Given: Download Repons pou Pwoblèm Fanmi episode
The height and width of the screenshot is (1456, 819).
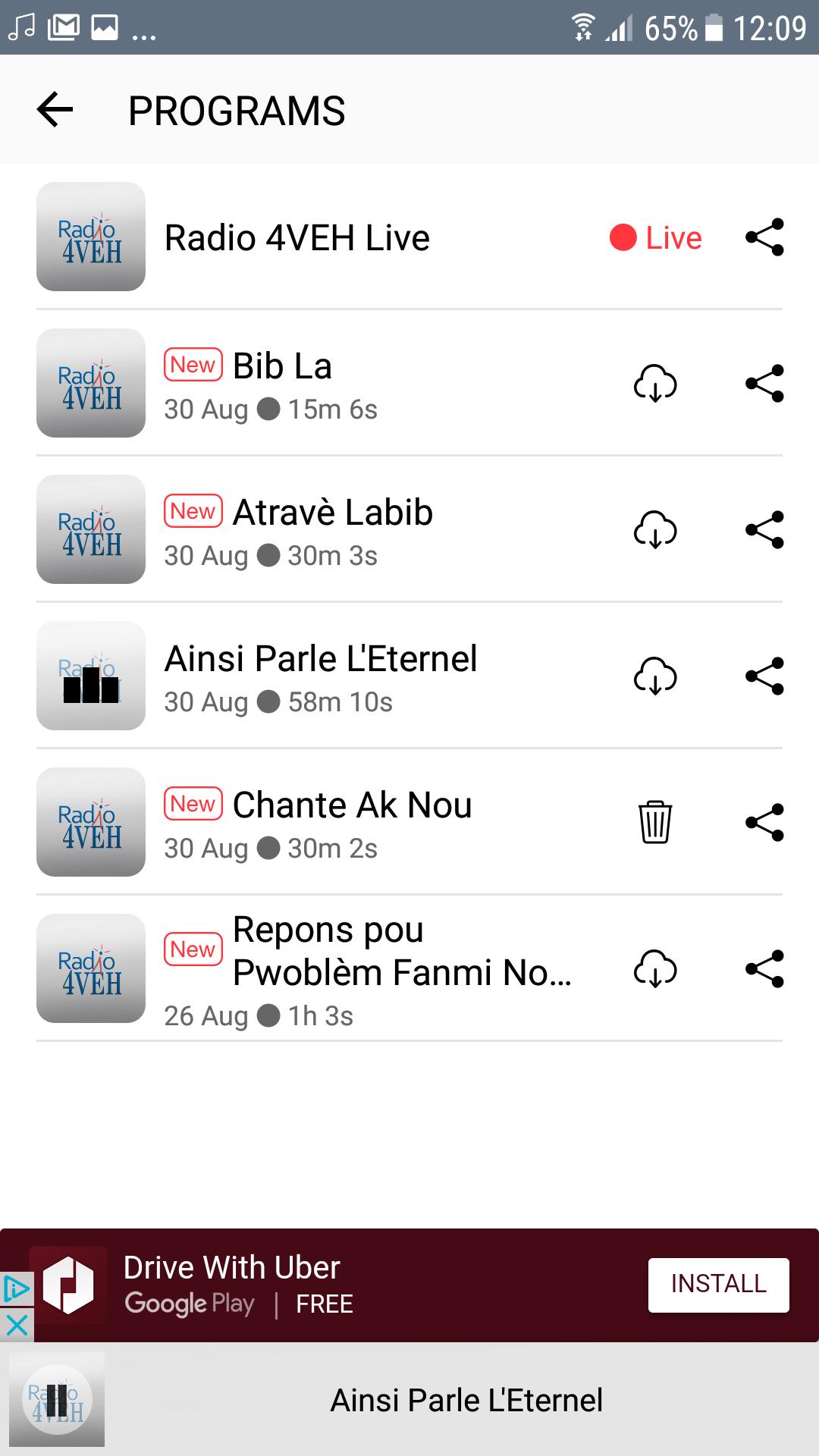Looking at the screenshot, I should 655,968.
